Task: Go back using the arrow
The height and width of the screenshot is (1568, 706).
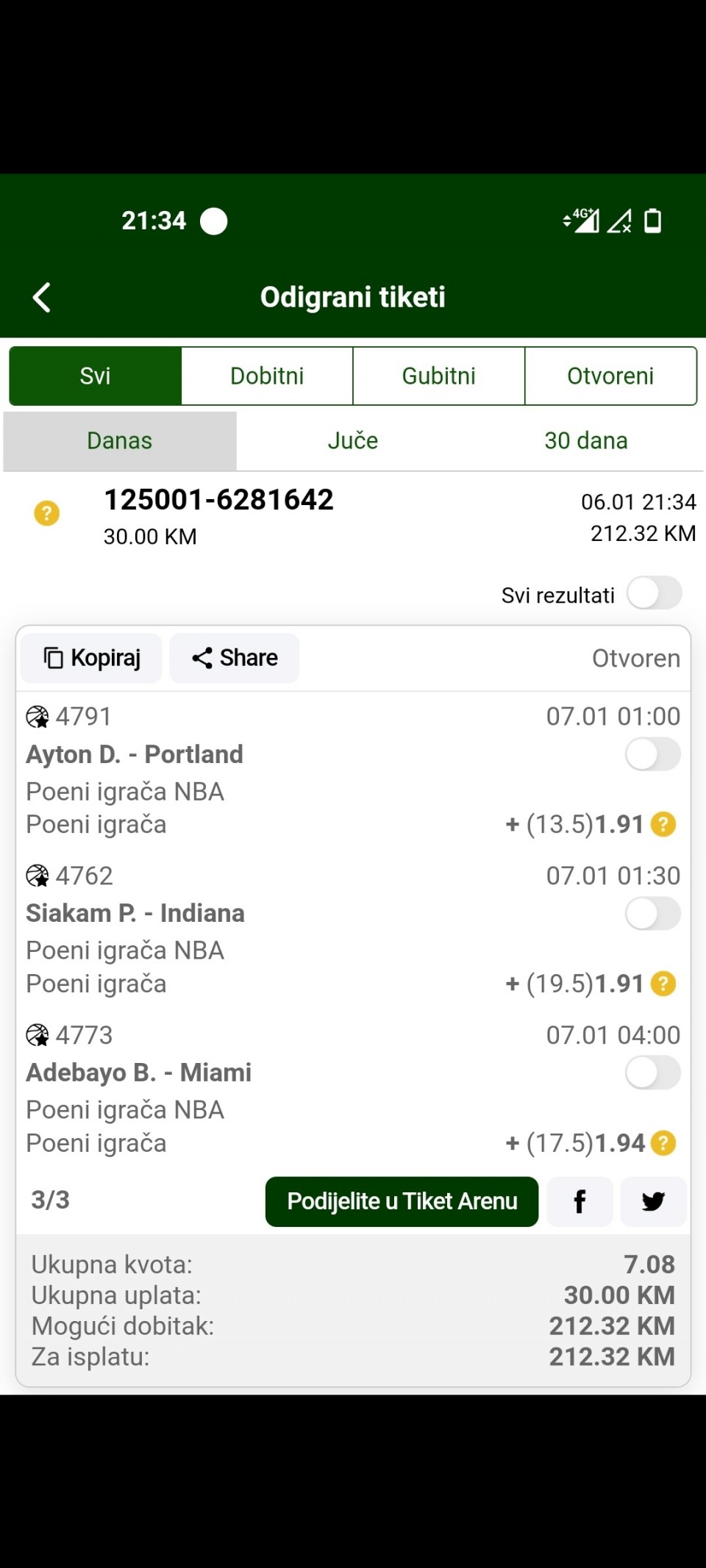Action: point(42,298)
